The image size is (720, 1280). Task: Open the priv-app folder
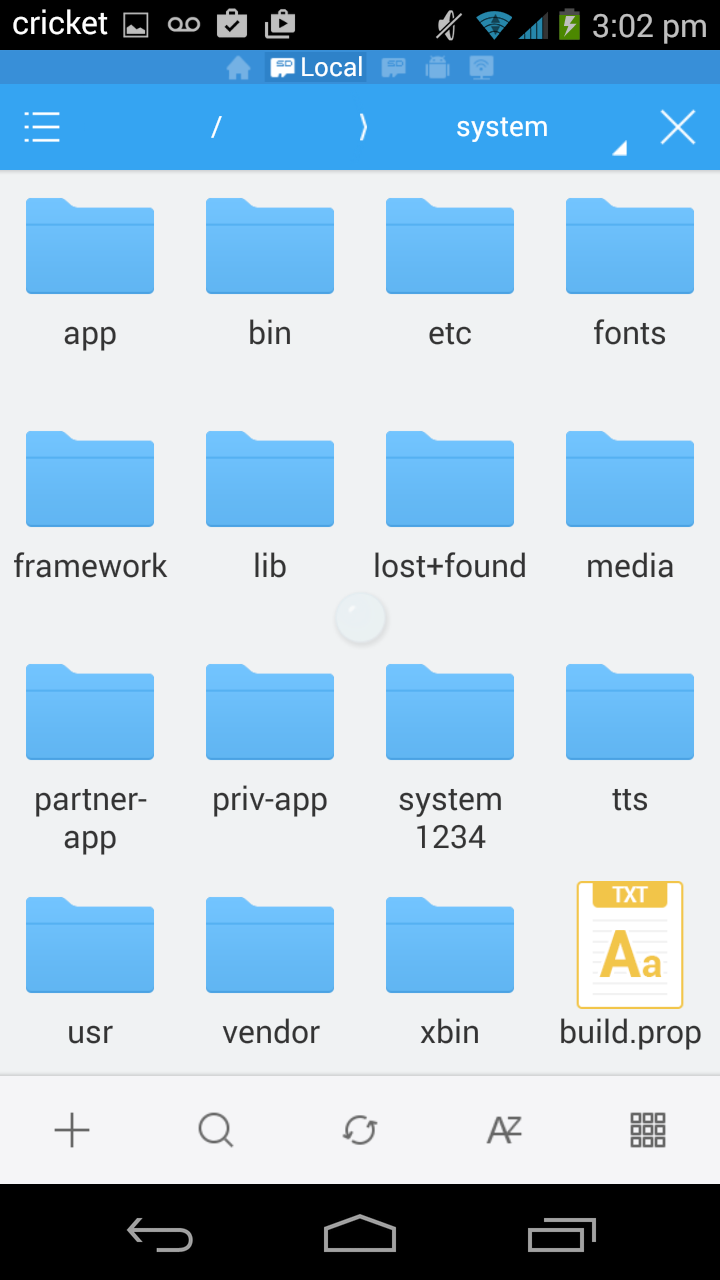pyautogui.click(x=270, y=740)
